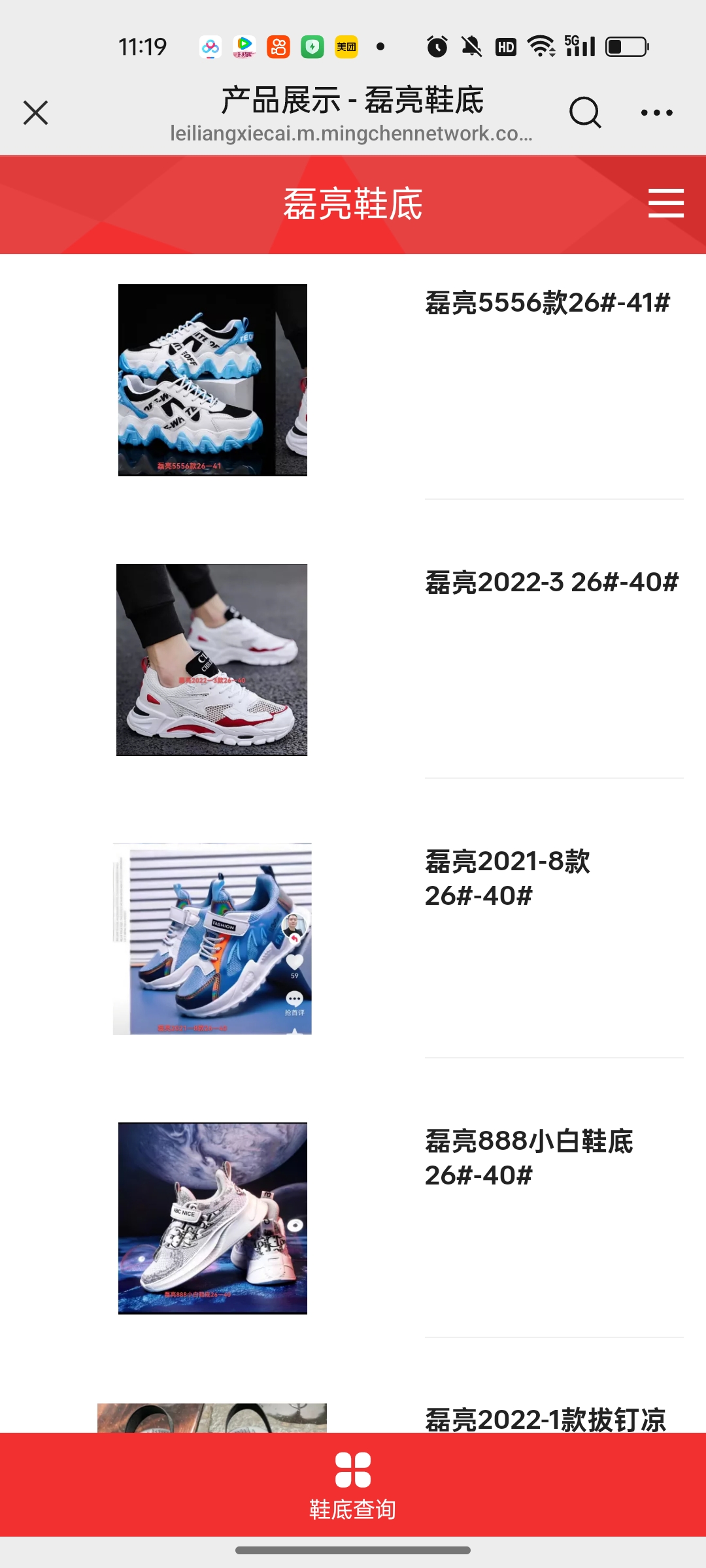The height and width of the screenshot is (1568, 706).
Task: Open the search icon in title bar
Action: click(x=584, y=112)
